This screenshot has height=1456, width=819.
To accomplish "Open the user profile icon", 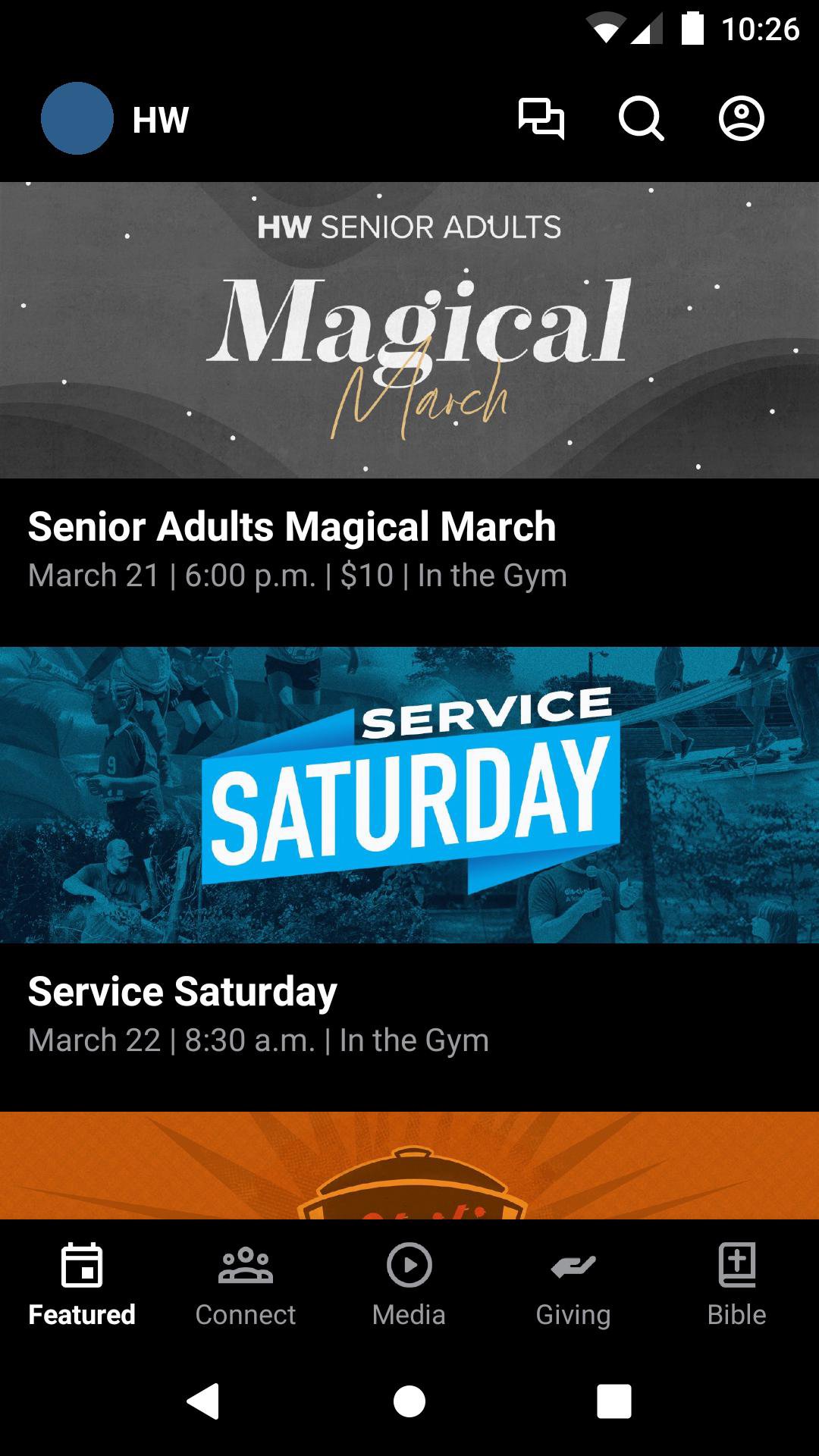I will (741, 119).
